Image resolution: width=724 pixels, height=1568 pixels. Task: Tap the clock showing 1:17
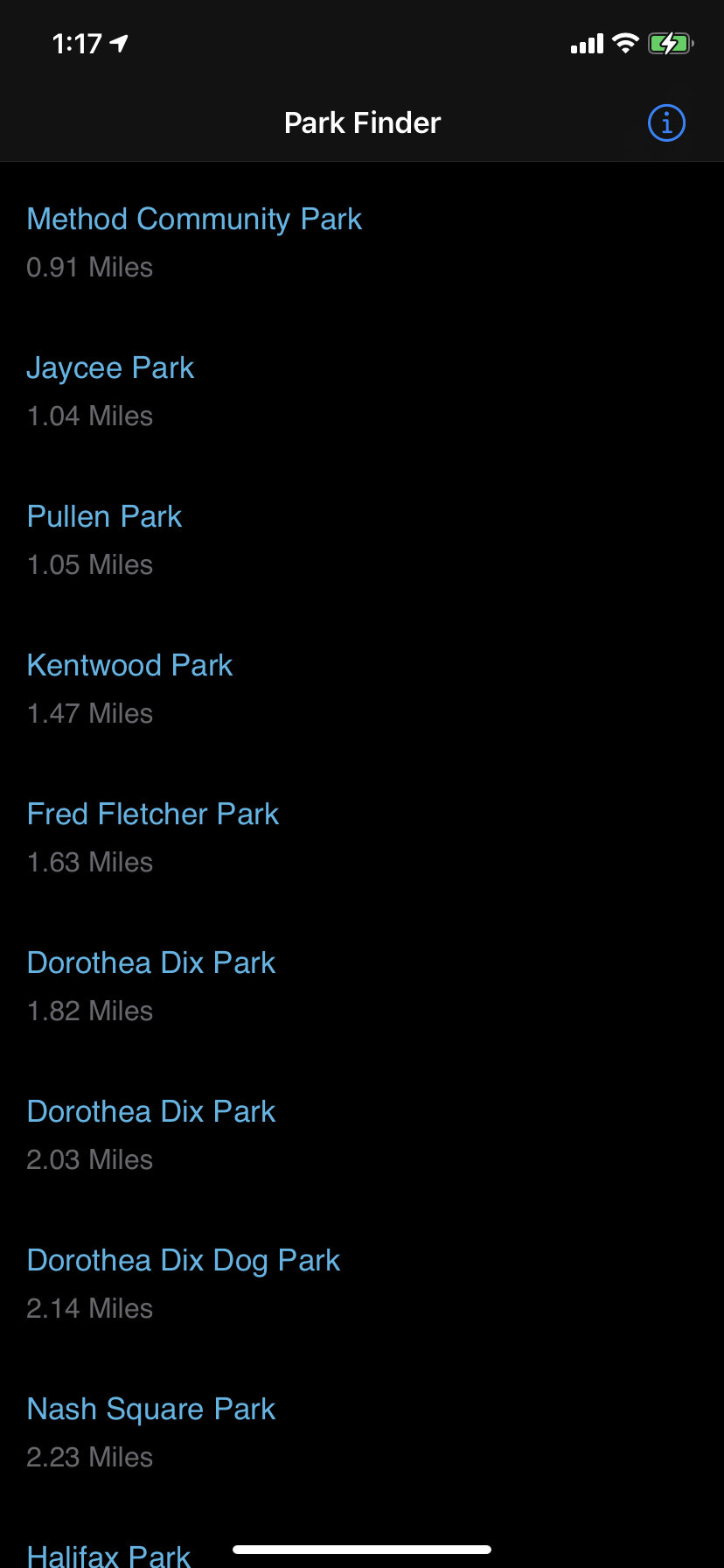click(79, 42)
